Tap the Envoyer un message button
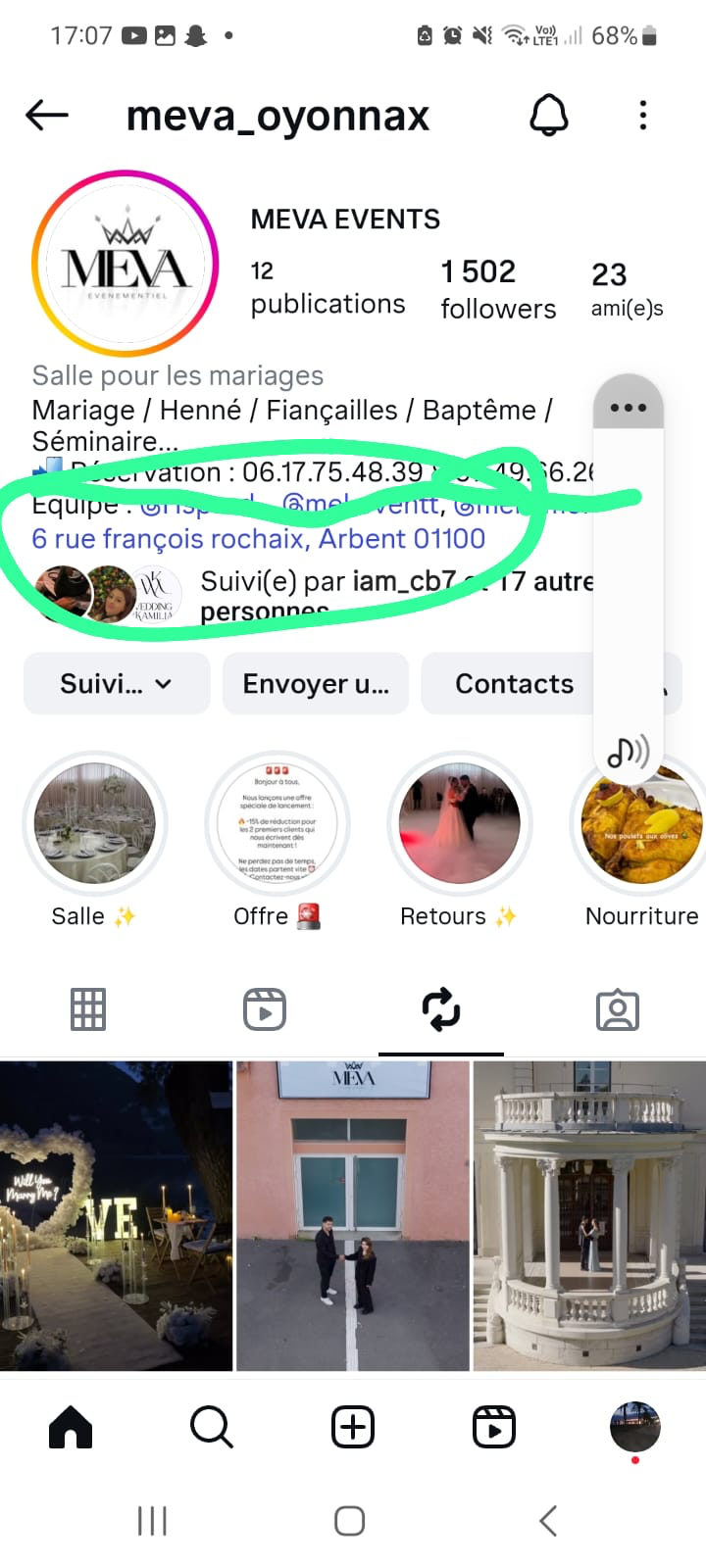 click(315, 684)
